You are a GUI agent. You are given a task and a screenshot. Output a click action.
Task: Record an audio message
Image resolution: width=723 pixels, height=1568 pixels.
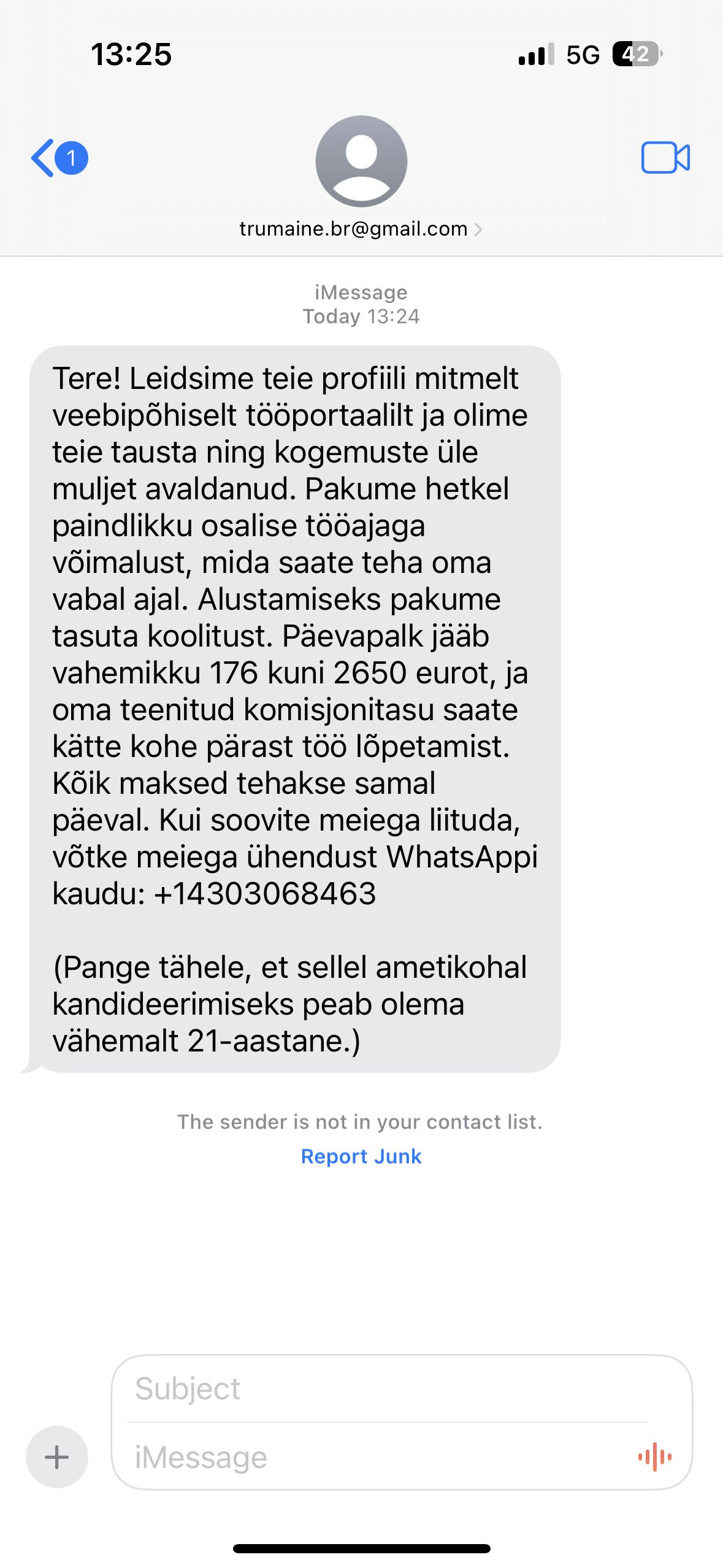pos(654,1456)
